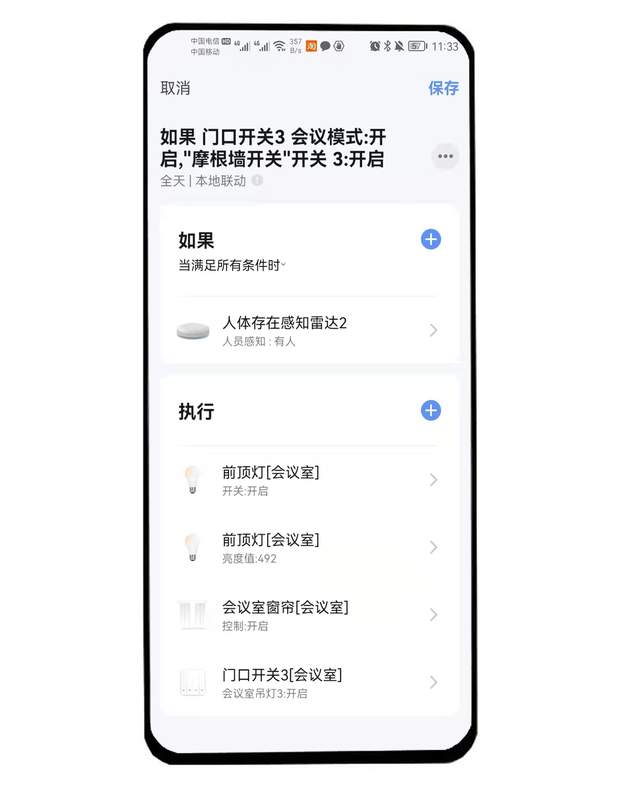This screenshot has width=640, height=799.
Task: Open 会议室窗帘[会议室] control action
Action: point(308,615)
